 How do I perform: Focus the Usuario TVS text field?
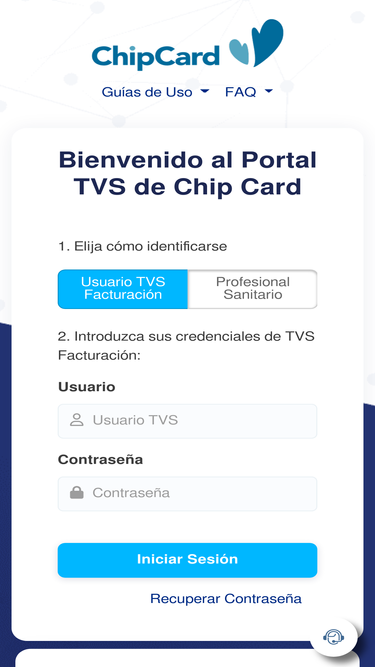point(188,421)
